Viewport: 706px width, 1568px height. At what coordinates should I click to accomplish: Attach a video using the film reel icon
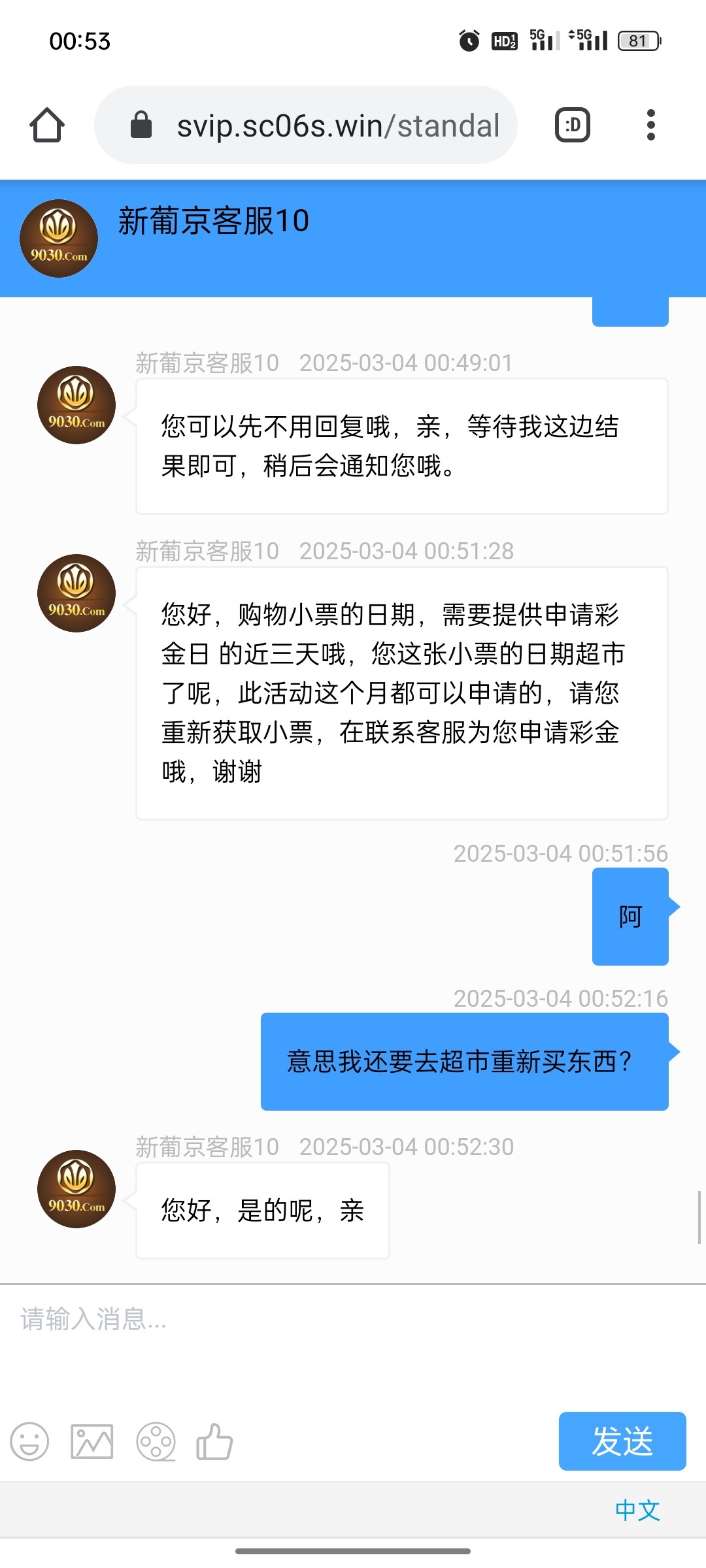[x=156, y=1441]
